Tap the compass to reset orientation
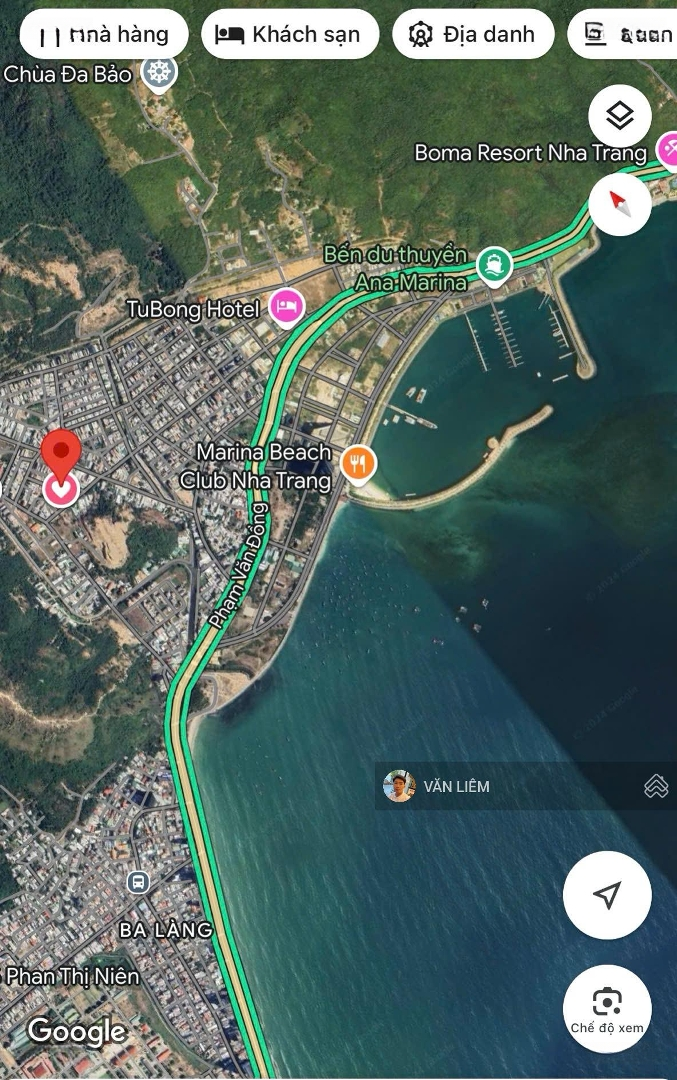 point(619,204)
